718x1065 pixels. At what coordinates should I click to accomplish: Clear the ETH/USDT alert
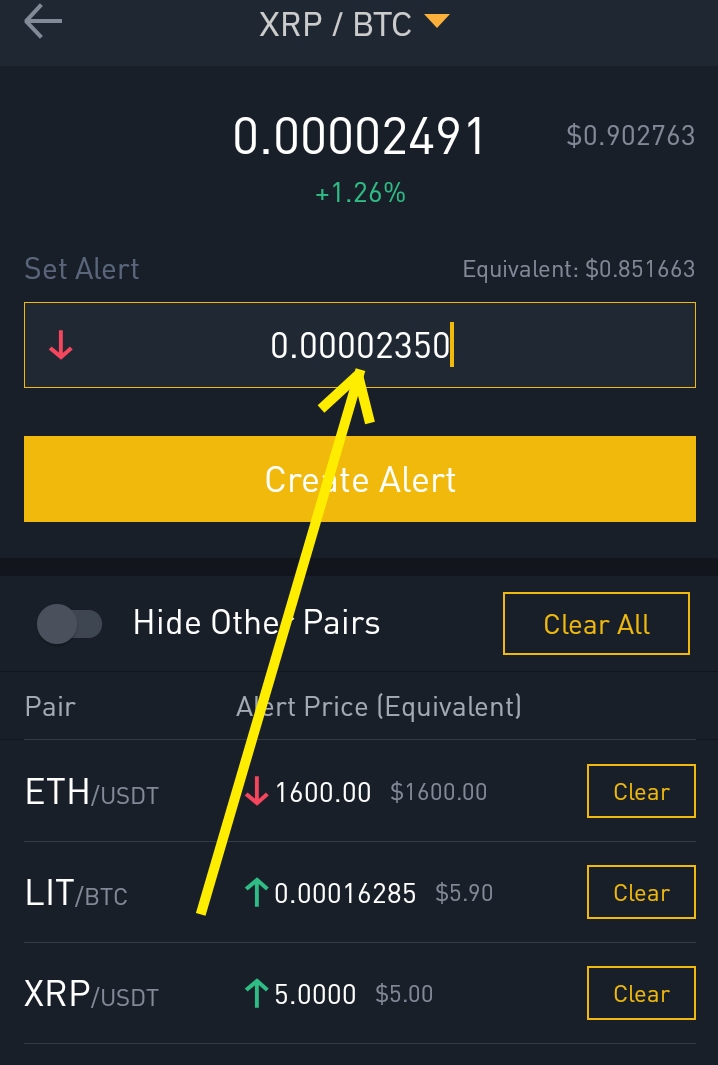[640, 792]
